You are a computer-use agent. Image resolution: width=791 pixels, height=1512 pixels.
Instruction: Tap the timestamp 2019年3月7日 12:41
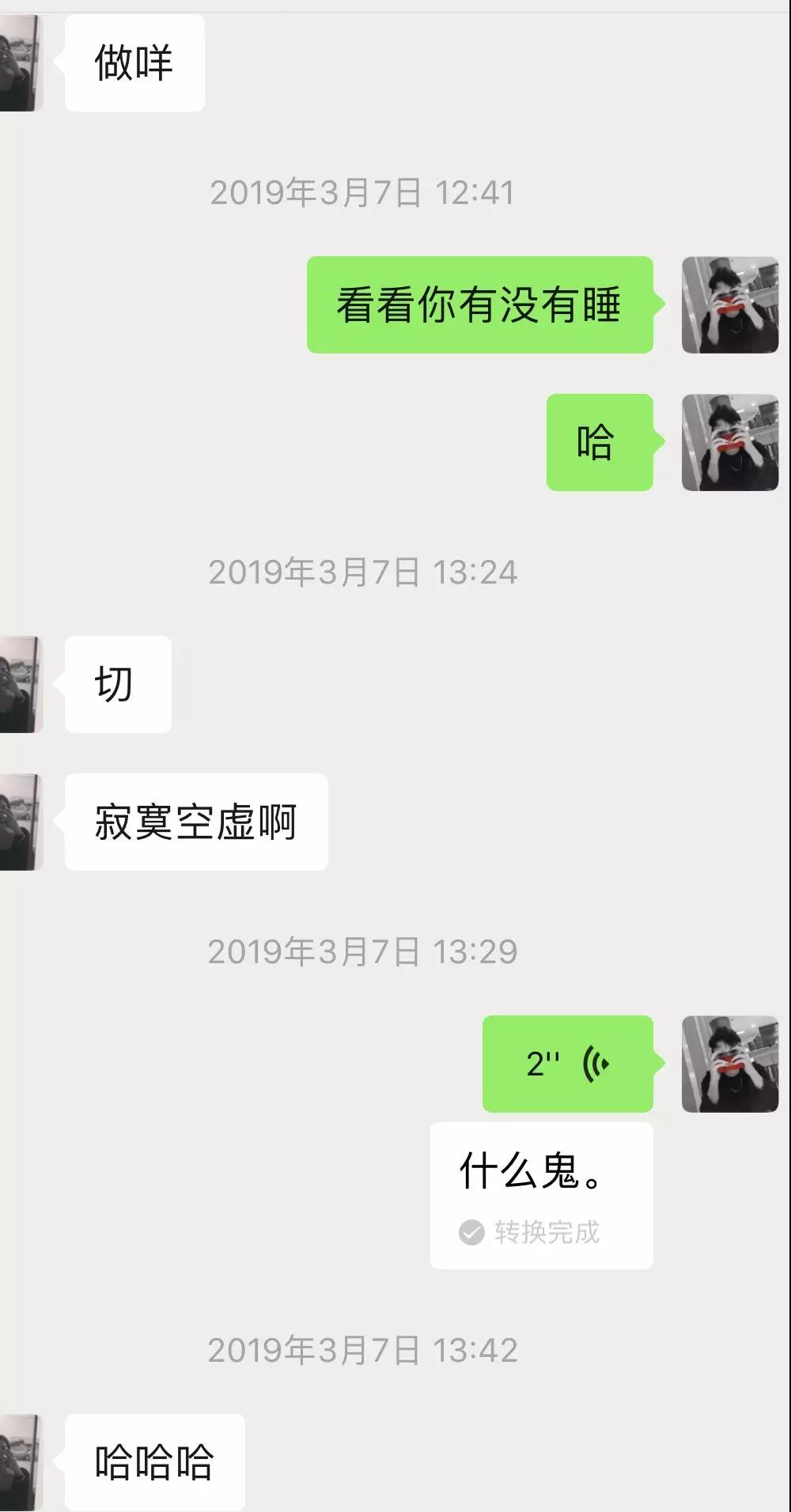click(x=364, y=191)
